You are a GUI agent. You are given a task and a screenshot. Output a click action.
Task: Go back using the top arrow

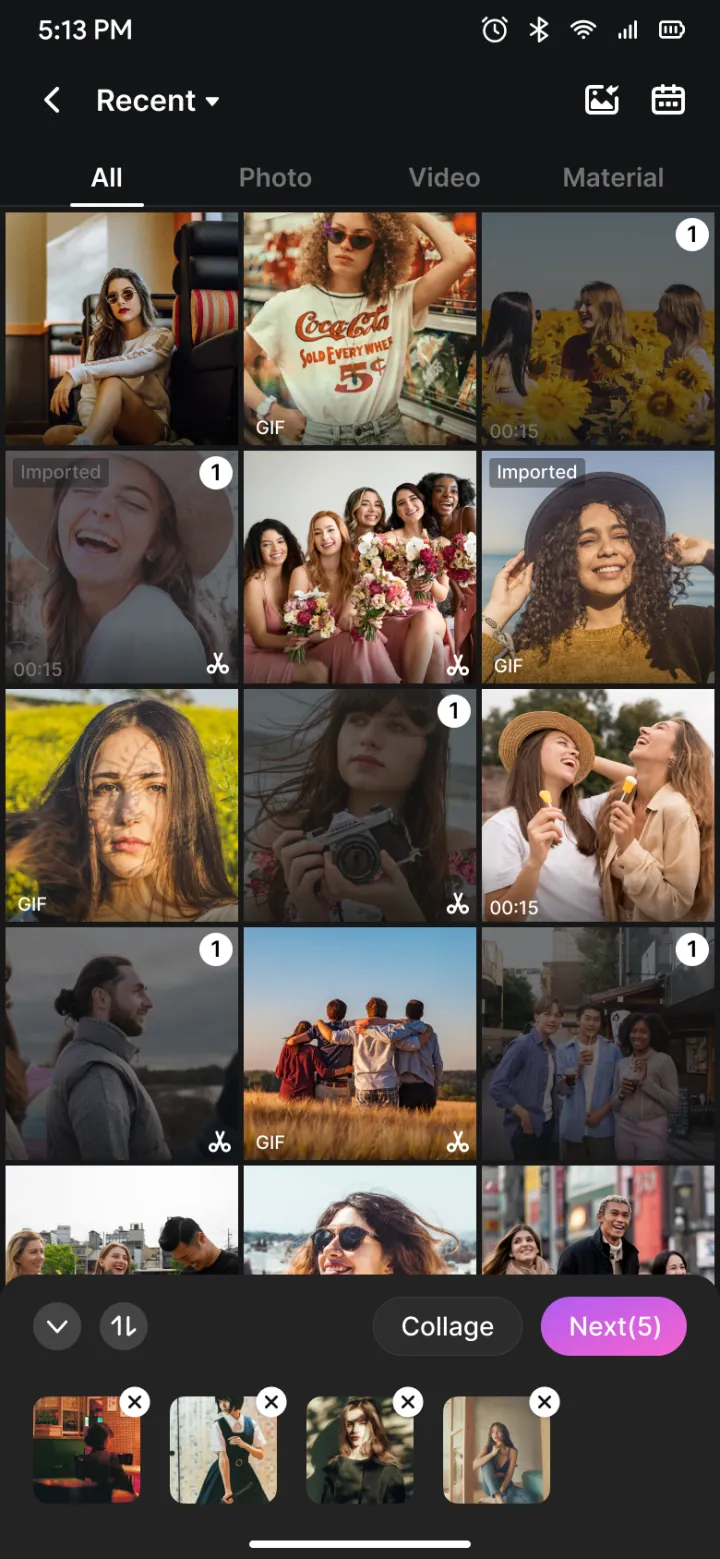pos(52,100)
